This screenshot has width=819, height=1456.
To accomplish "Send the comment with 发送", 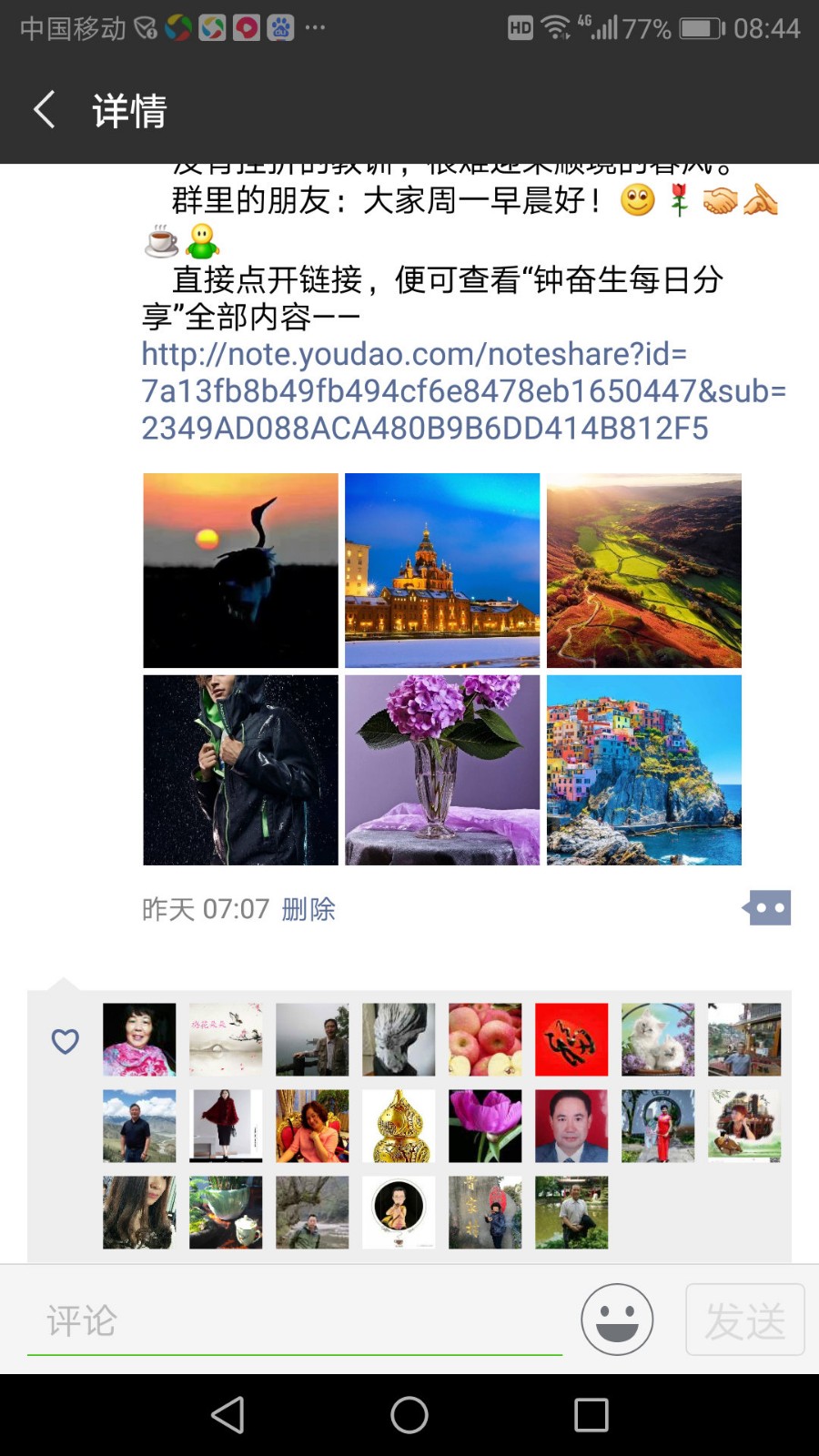I will tap(744, 1319).
